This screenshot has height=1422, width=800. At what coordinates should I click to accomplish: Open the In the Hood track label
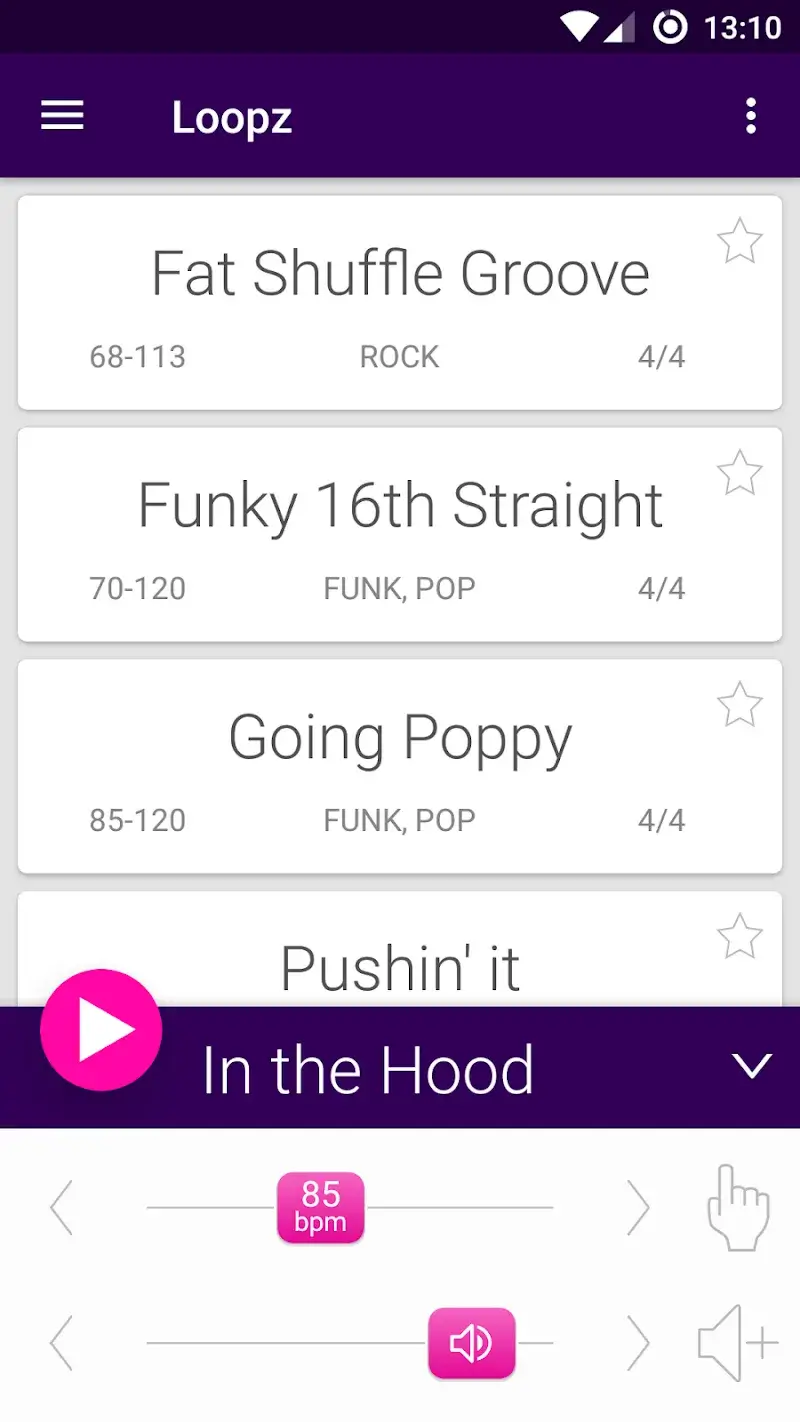[x=367, y=1068]
